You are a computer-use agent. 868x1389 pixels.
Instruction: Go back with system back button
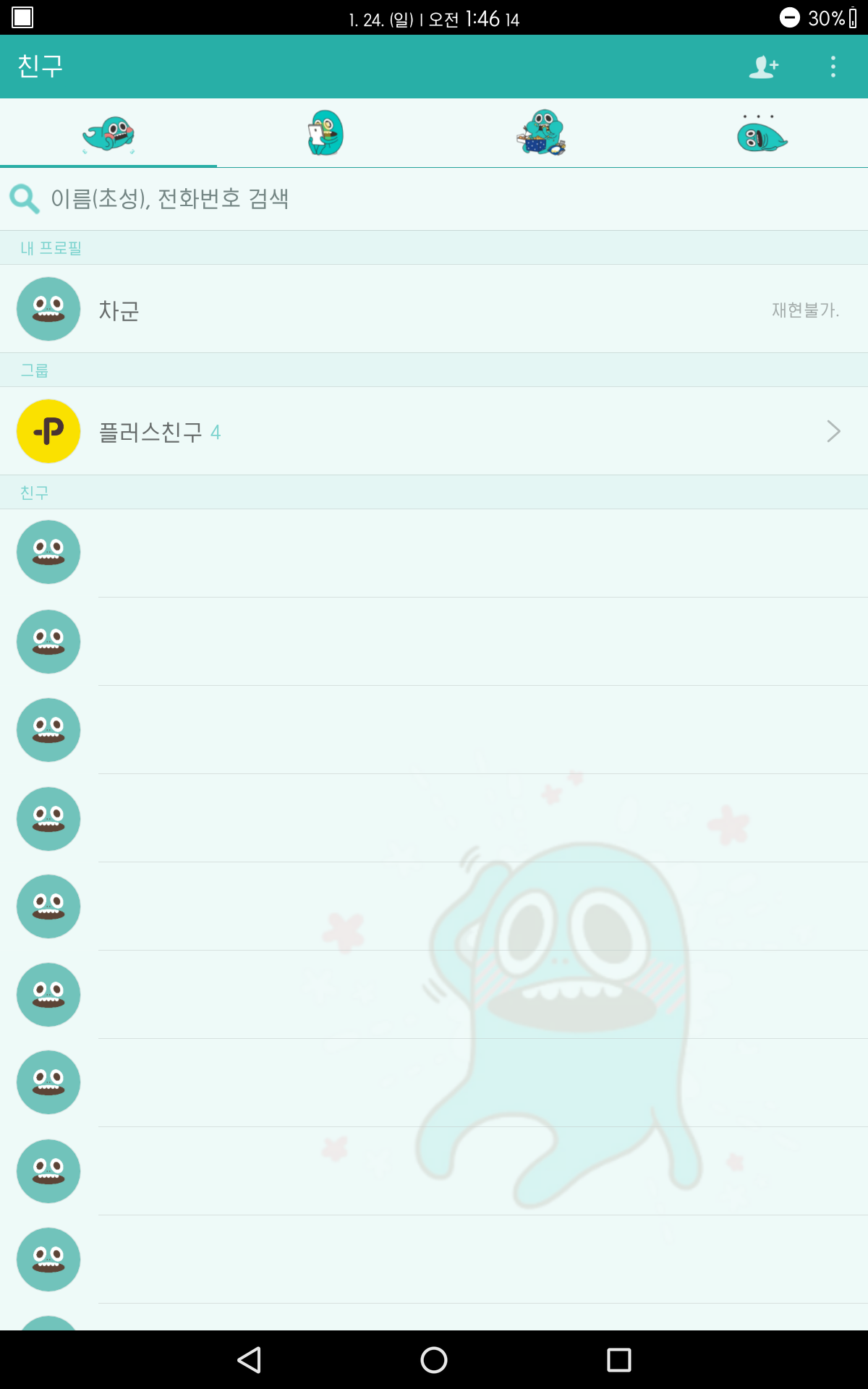pyautogui.click(x=250, y=1360)
